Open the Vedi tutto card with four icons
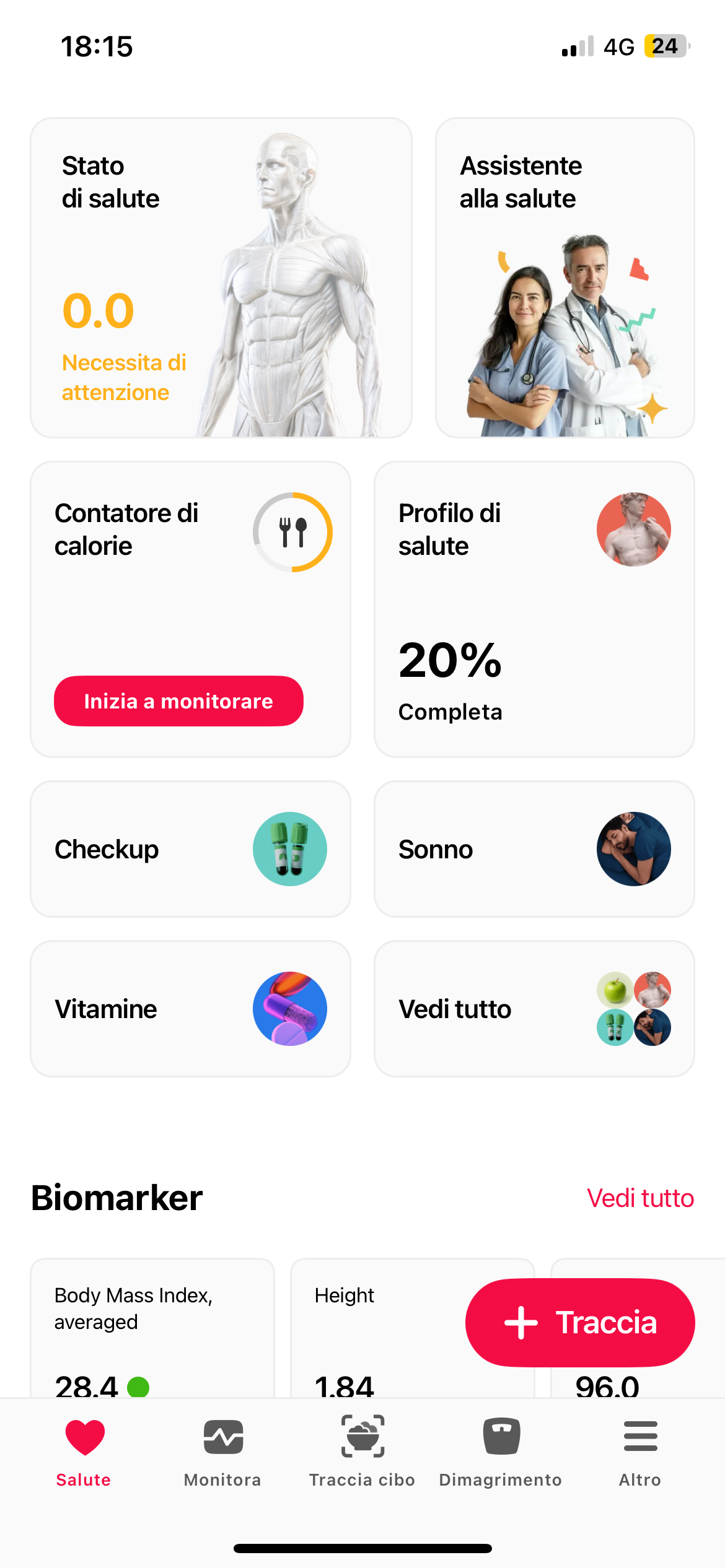 coord(534,1008)
